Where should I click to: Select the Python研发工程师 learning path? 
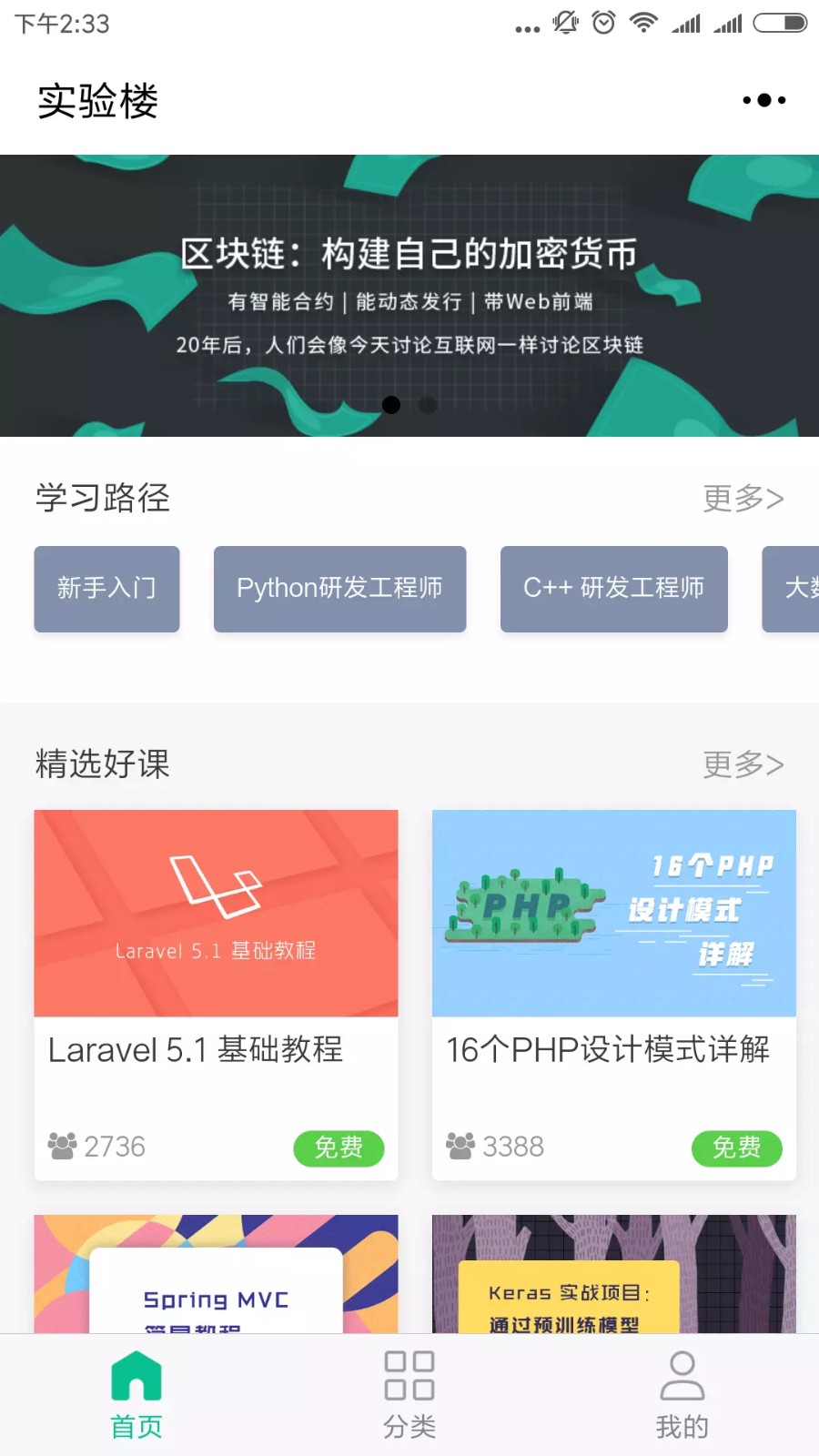[x=339, y=589]
